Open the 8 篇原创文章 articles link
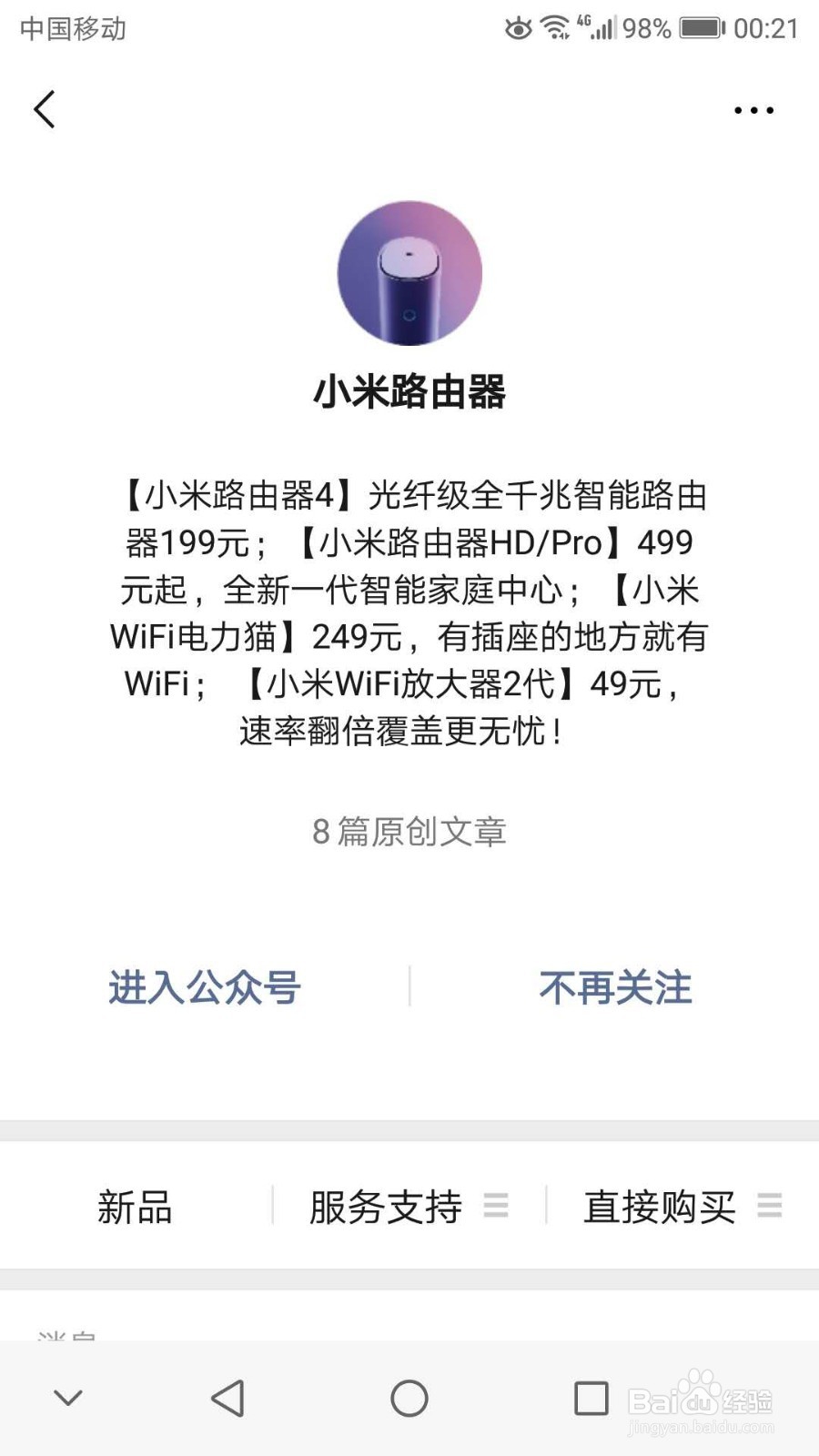 pos(409,831)
